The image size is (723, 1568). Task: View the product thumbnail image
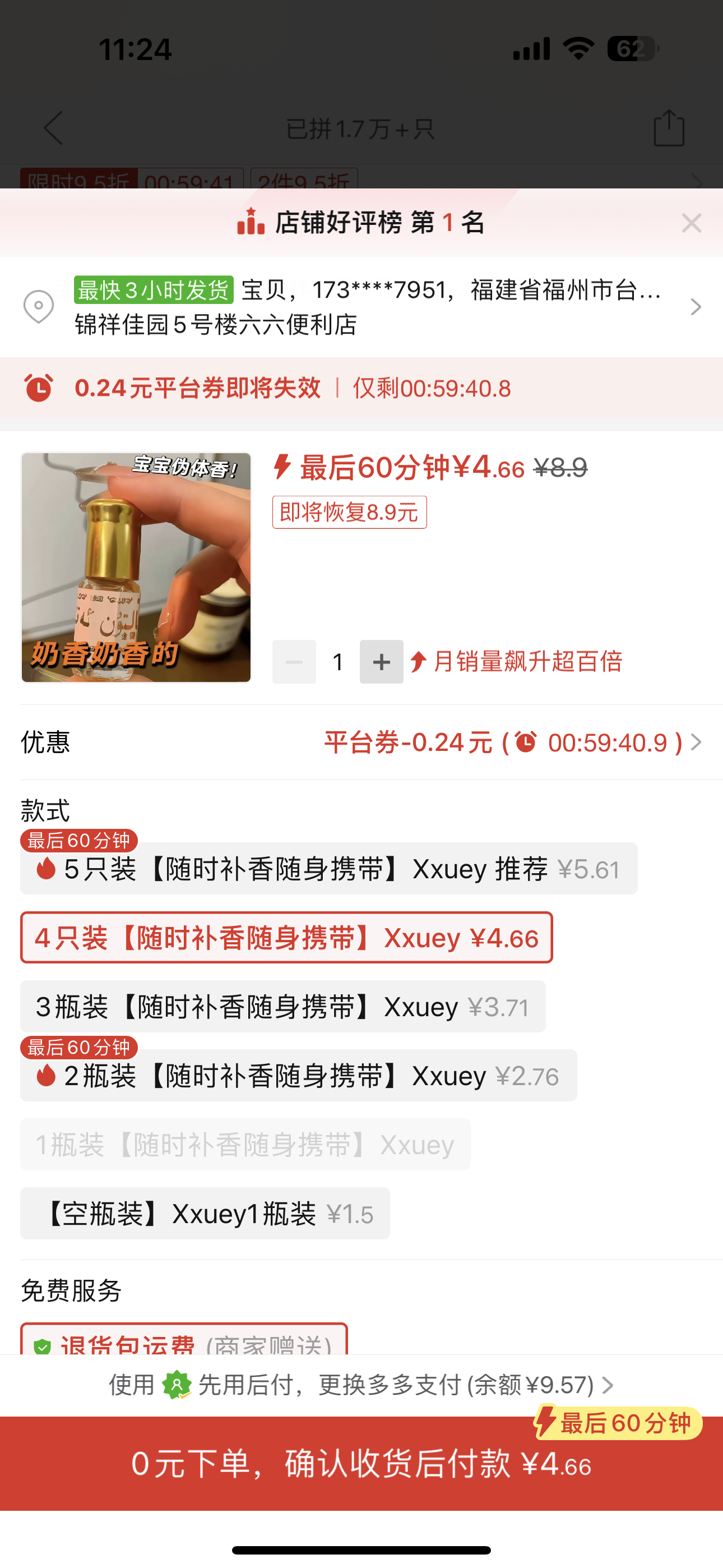[x=136, y=568]
